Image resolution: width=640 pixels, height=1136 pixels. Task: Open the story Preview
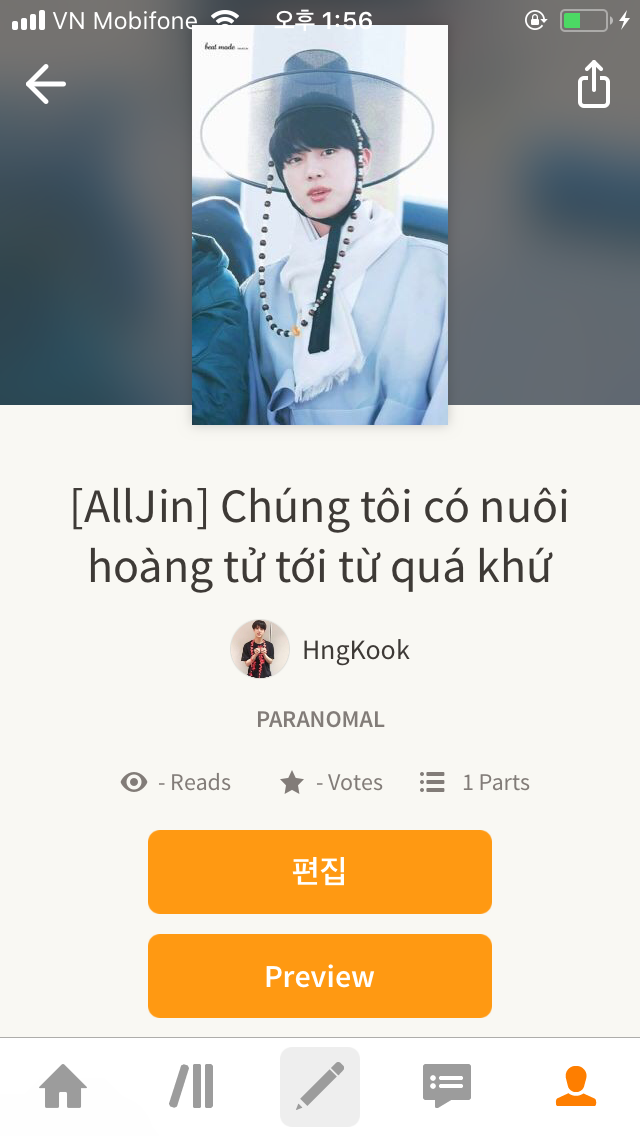(x=320, y=976)
